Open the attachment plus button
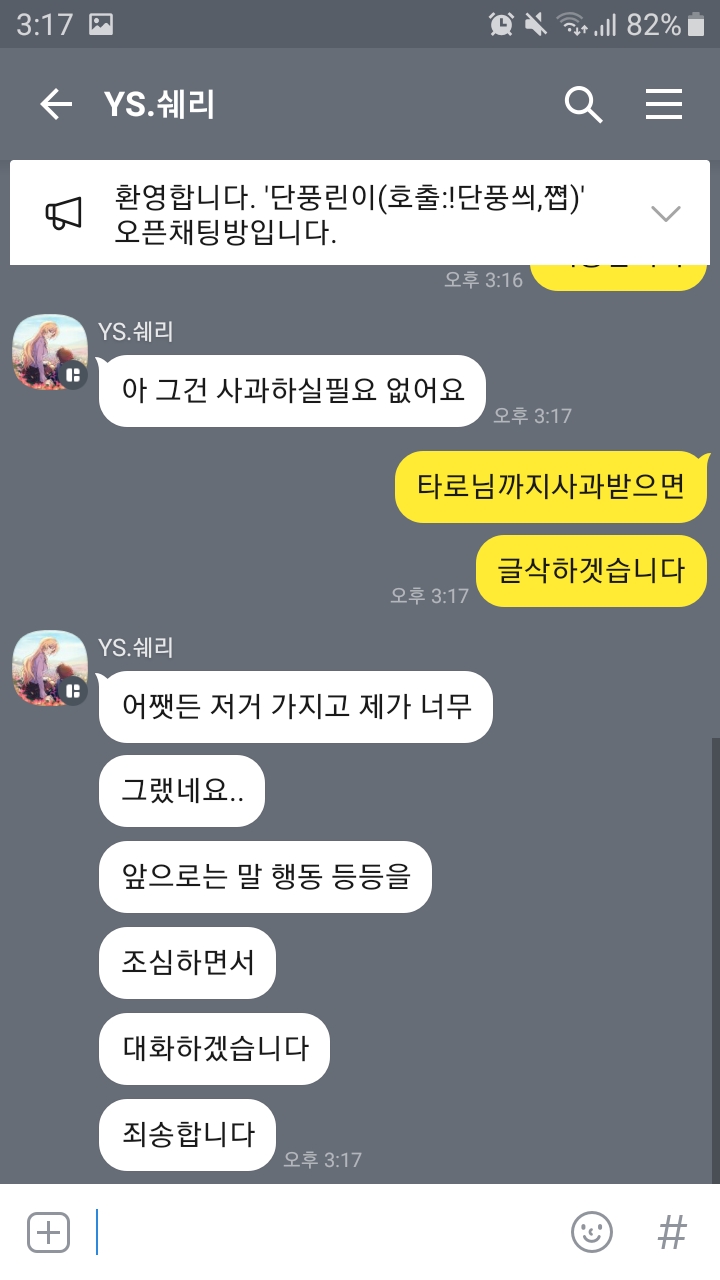 (x=48, y=1232)
